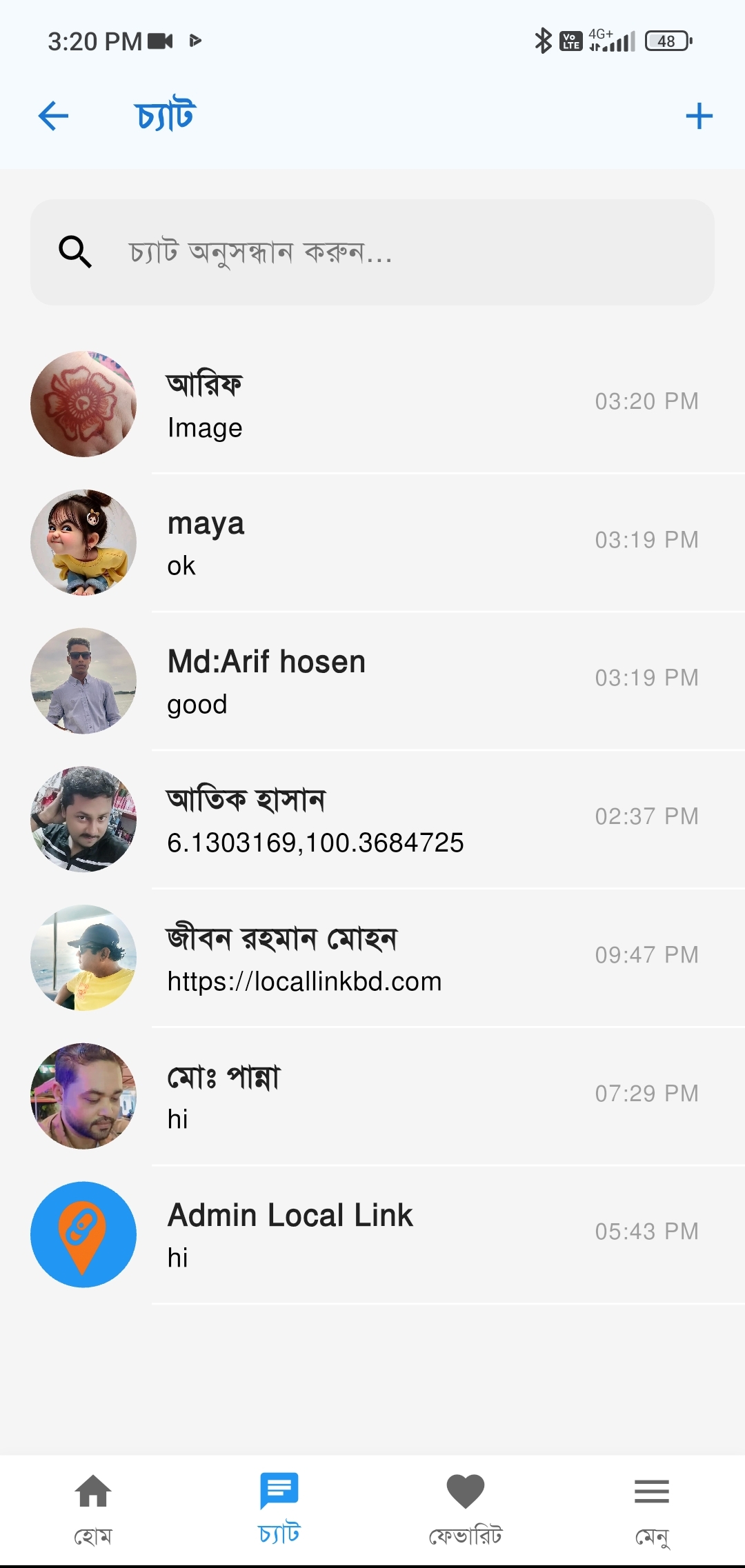Tap the back arrow icon
The width and height of the screenshot is (745, 1568).
coord(52,115)
